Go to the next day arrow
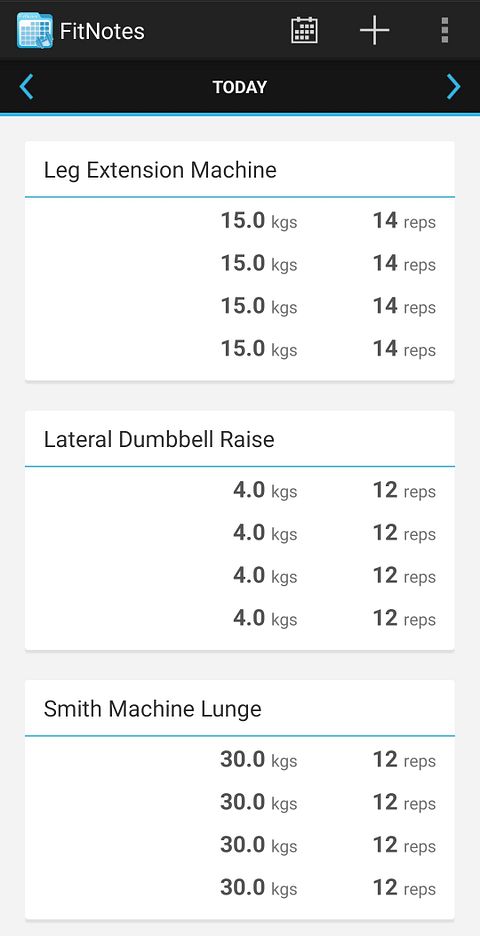The image size is (480, 936). point(454,87)
